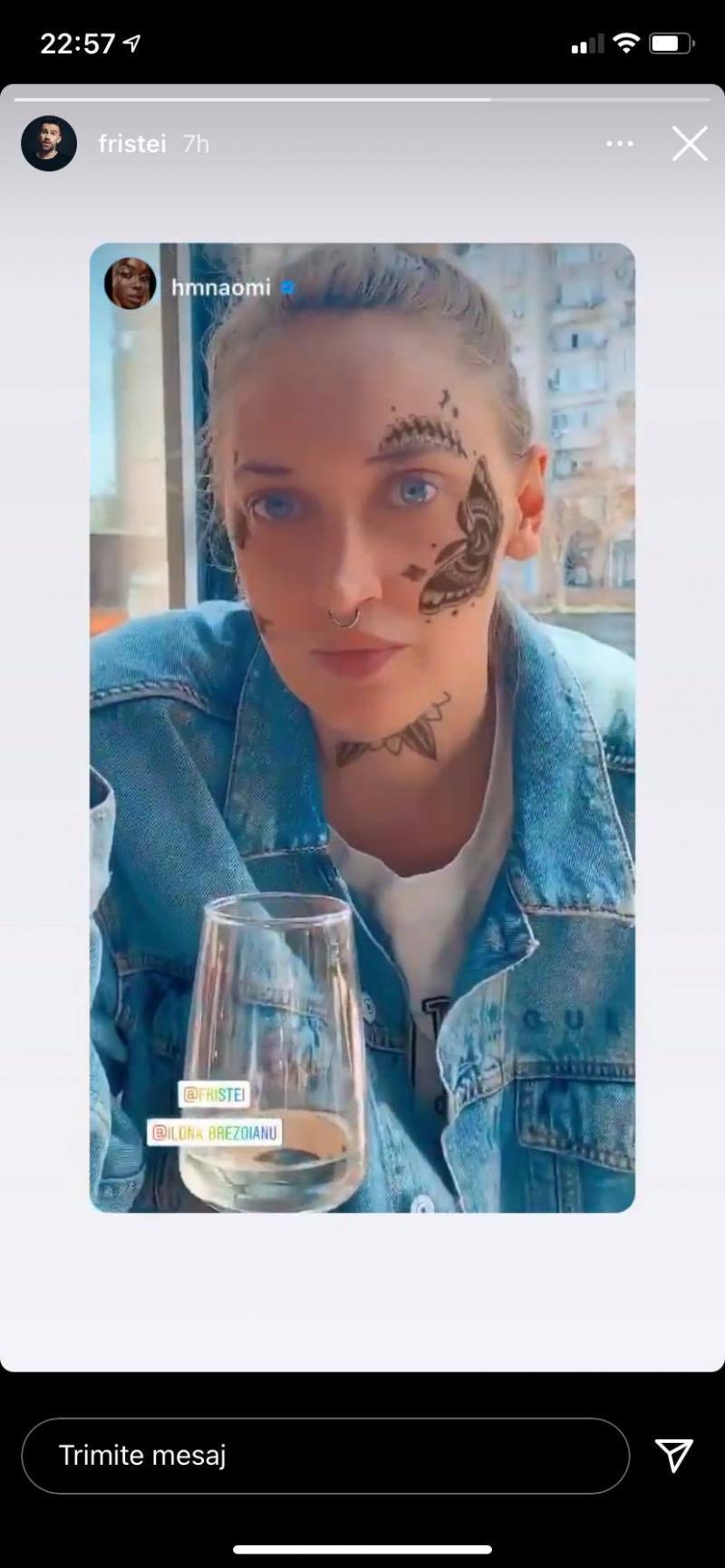This screenshot has width=725, height=1568.
Task: Open the three-dot options menu
Action: coord(620,144)
